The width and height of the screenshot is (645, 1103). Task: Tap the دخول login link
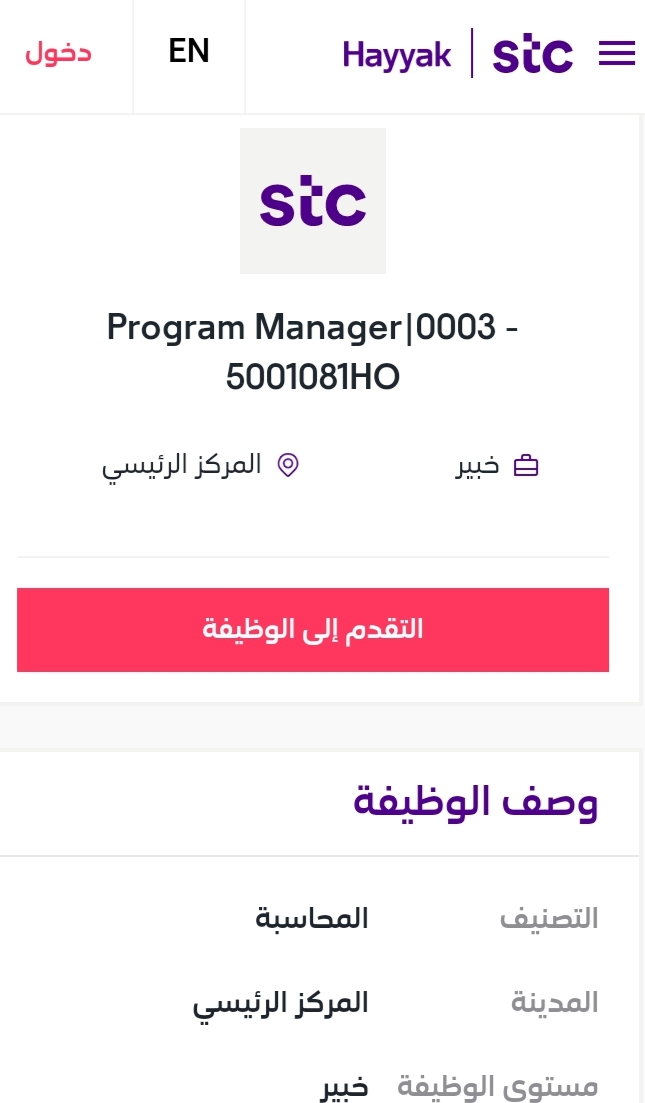click(x=58, y=53)
